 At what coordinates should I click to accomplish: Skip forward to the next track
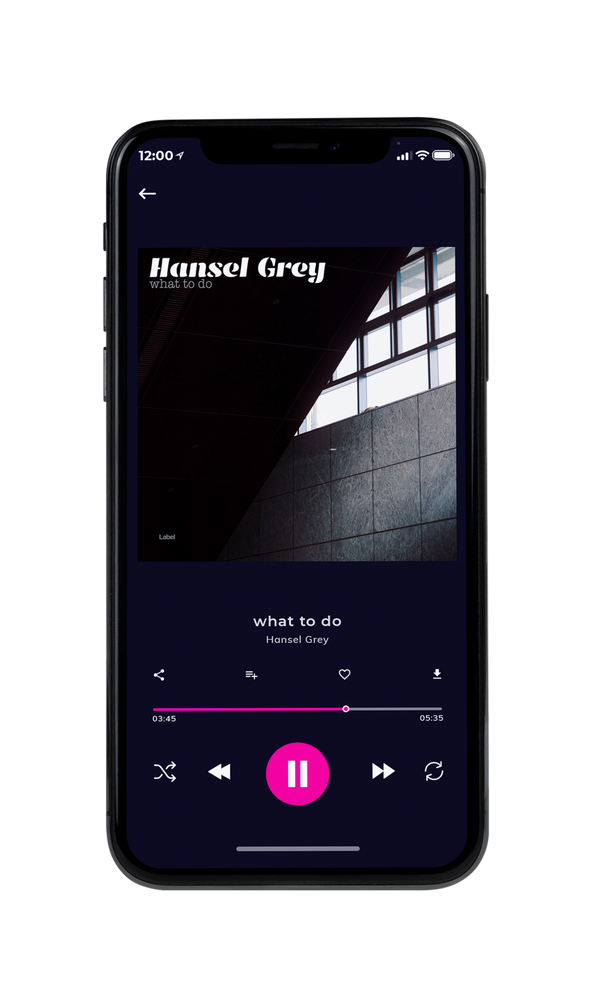(383, 771)
